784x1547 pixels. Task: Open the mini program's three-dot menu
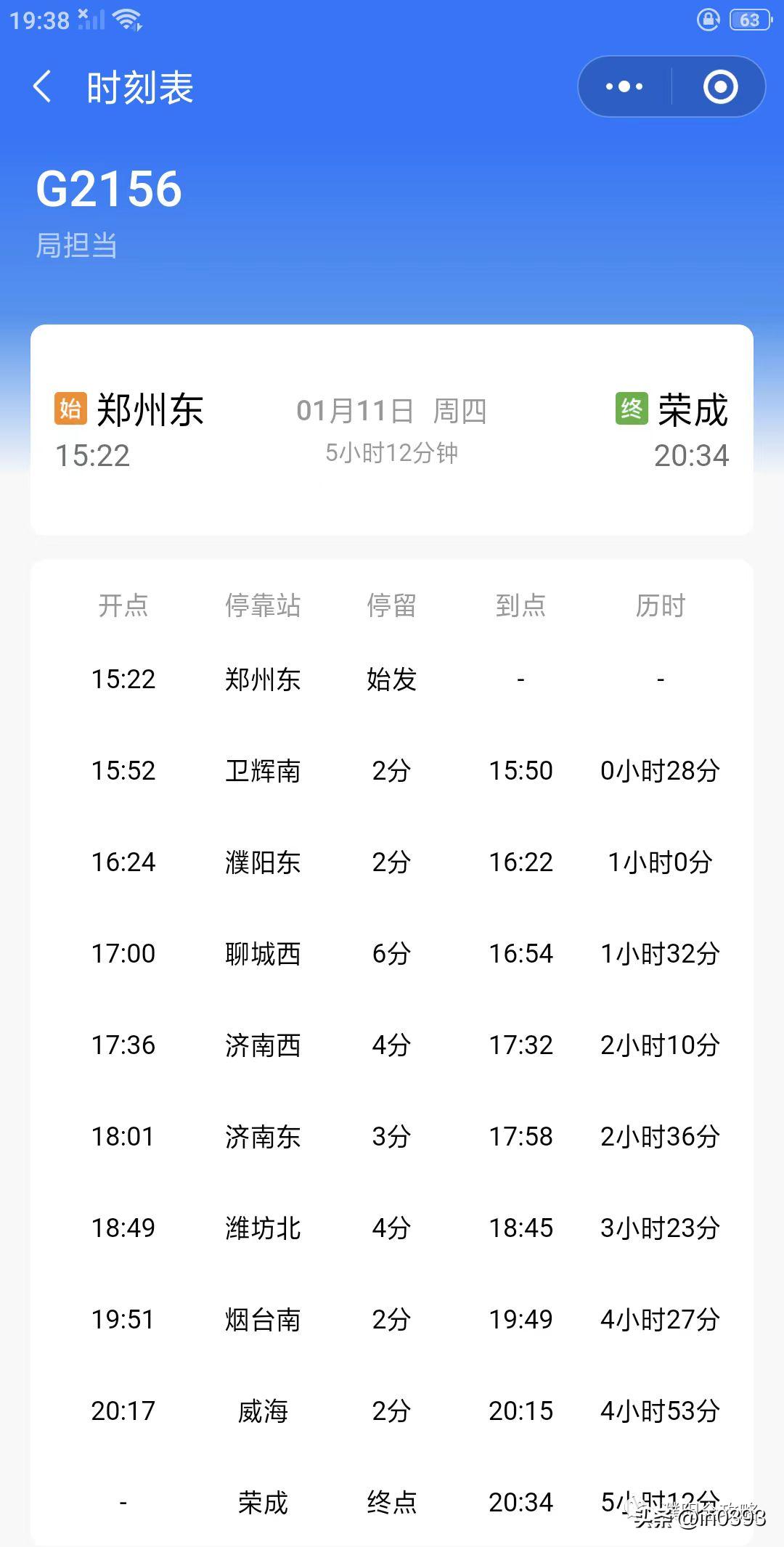click(624, 87)
